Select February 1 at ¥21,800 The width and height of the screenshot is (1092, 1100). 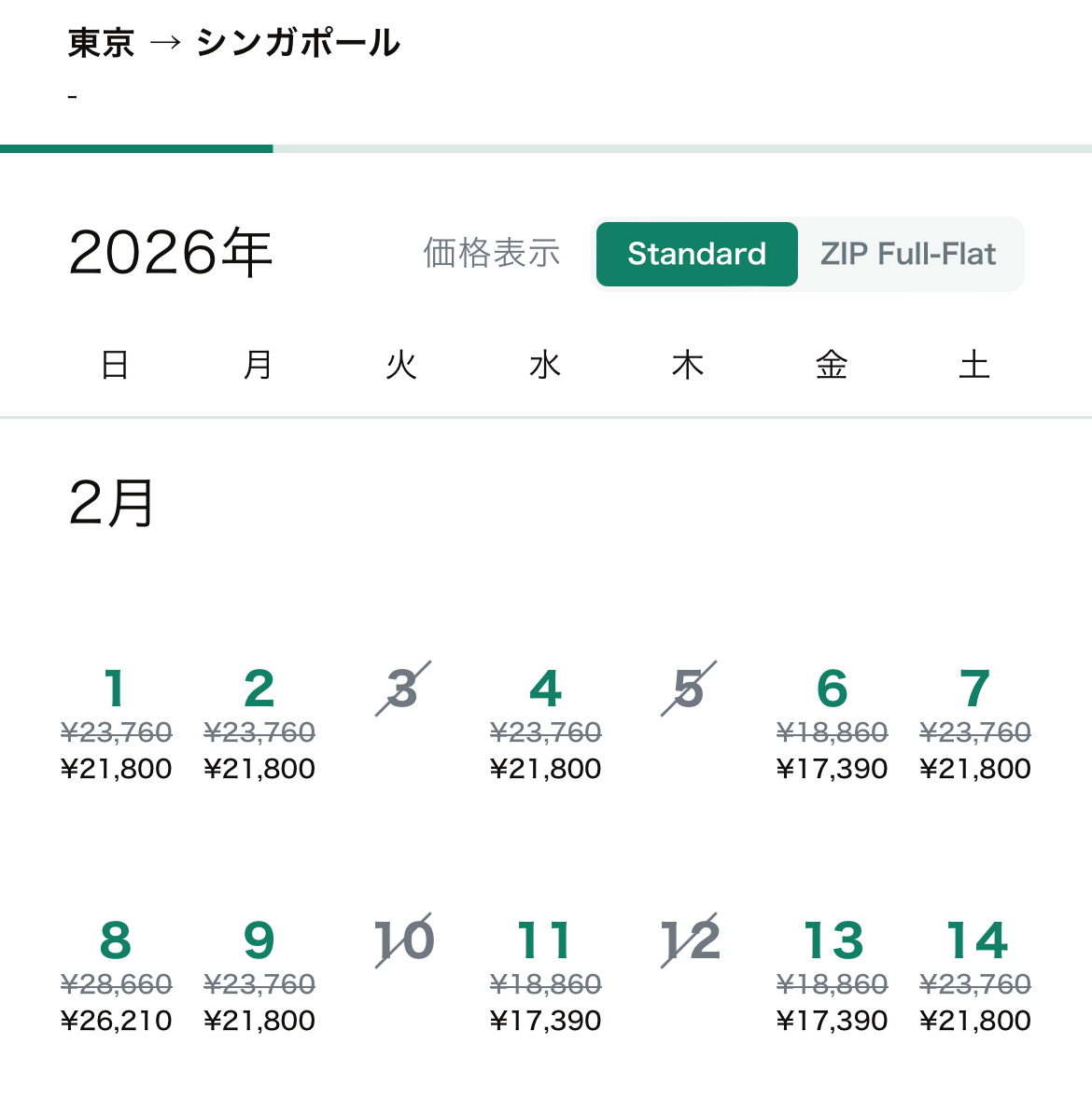(116, 725)
